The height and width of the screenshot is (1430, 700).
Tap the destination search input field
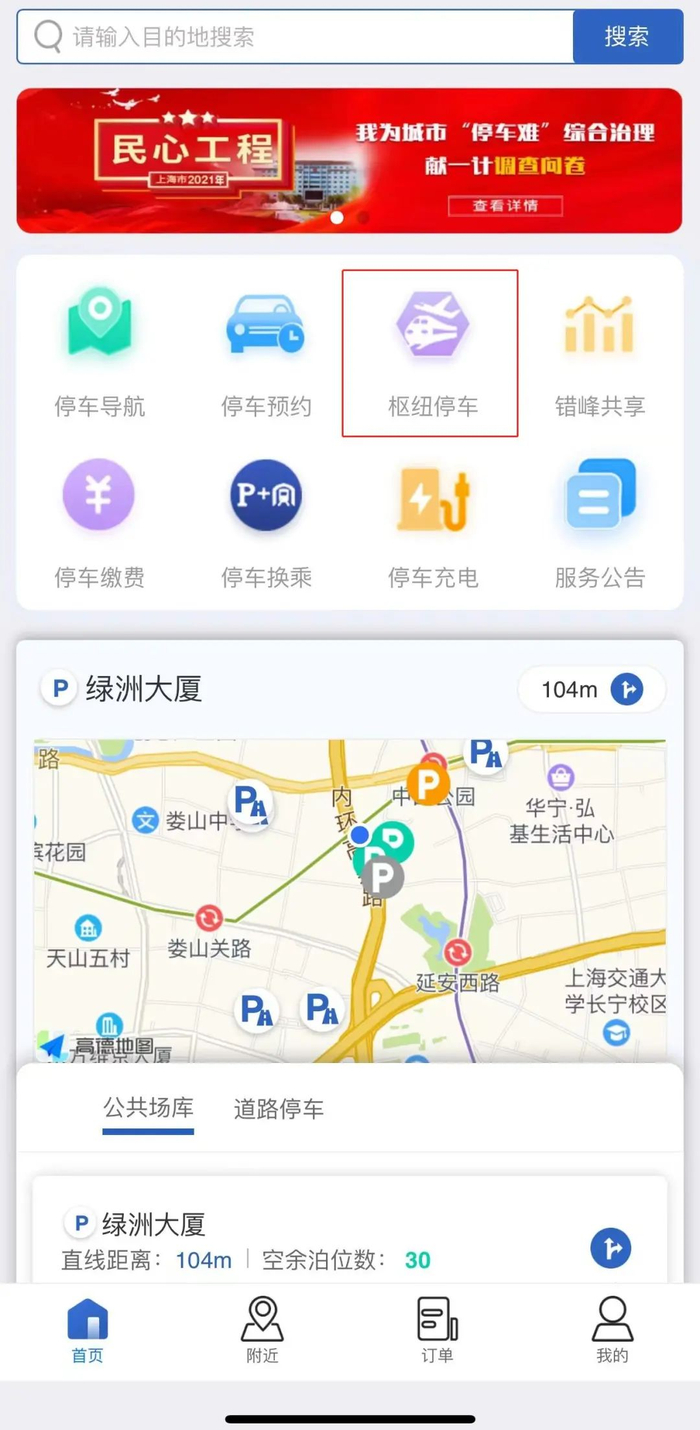point(295,37)
